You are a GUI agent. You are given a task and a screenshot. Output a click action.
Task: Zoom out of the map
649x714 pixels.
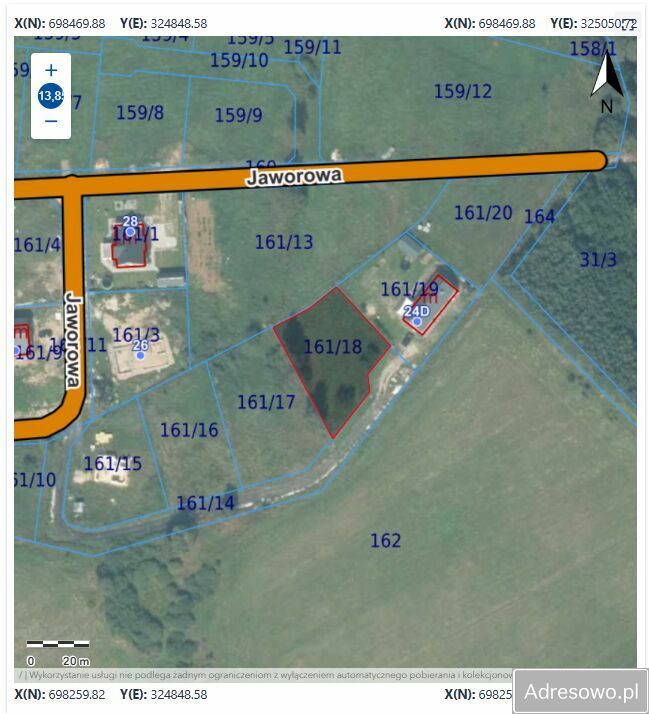pos(51,122)
